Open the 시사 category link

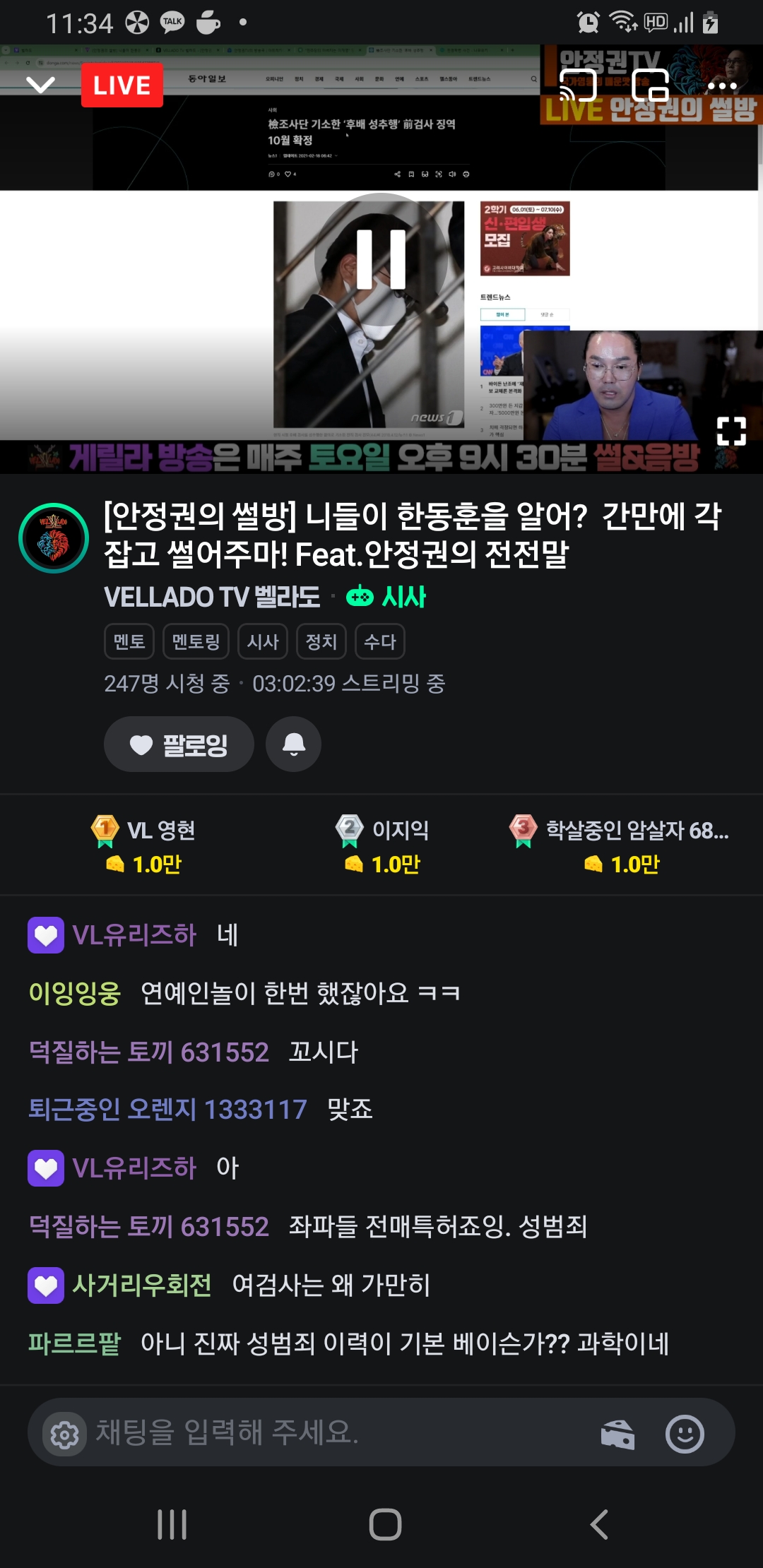click(386, 597)
